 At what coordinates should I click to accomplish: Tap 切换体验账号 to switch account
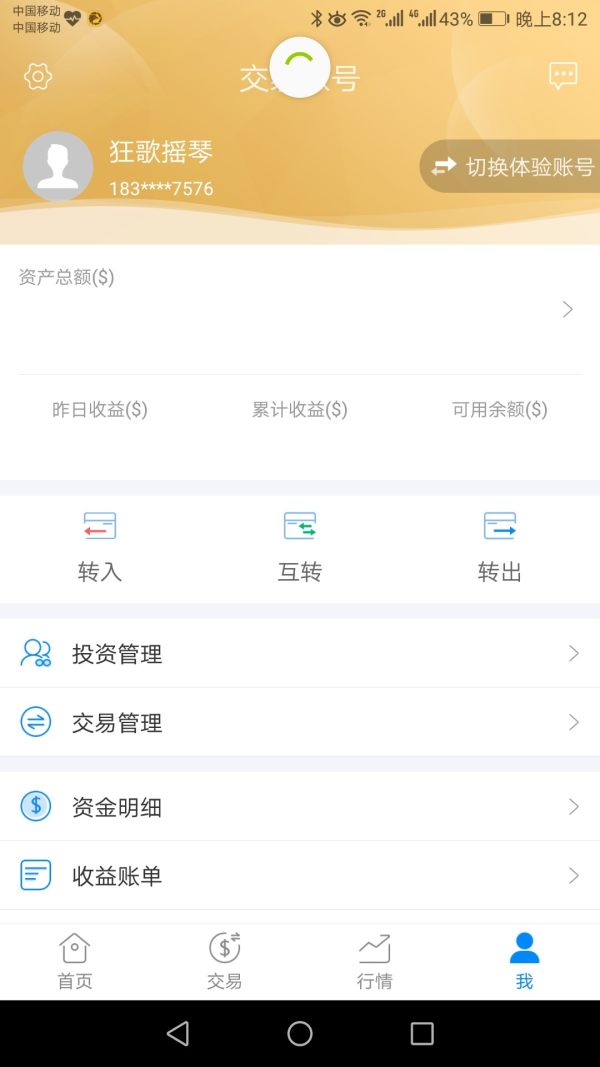click(512, 167)
